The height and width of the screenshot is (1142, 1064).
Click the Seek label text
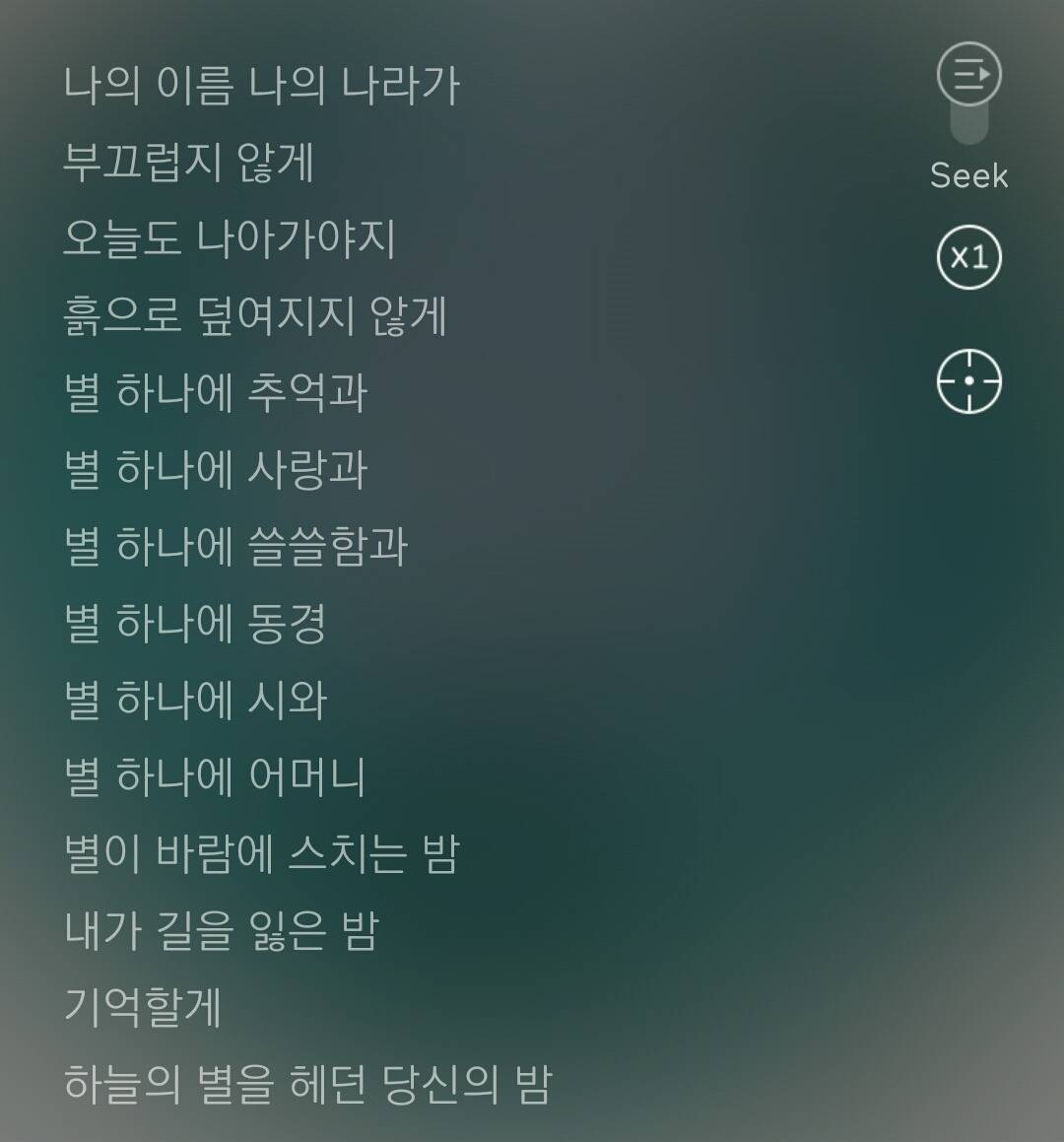tap(968, 175)
